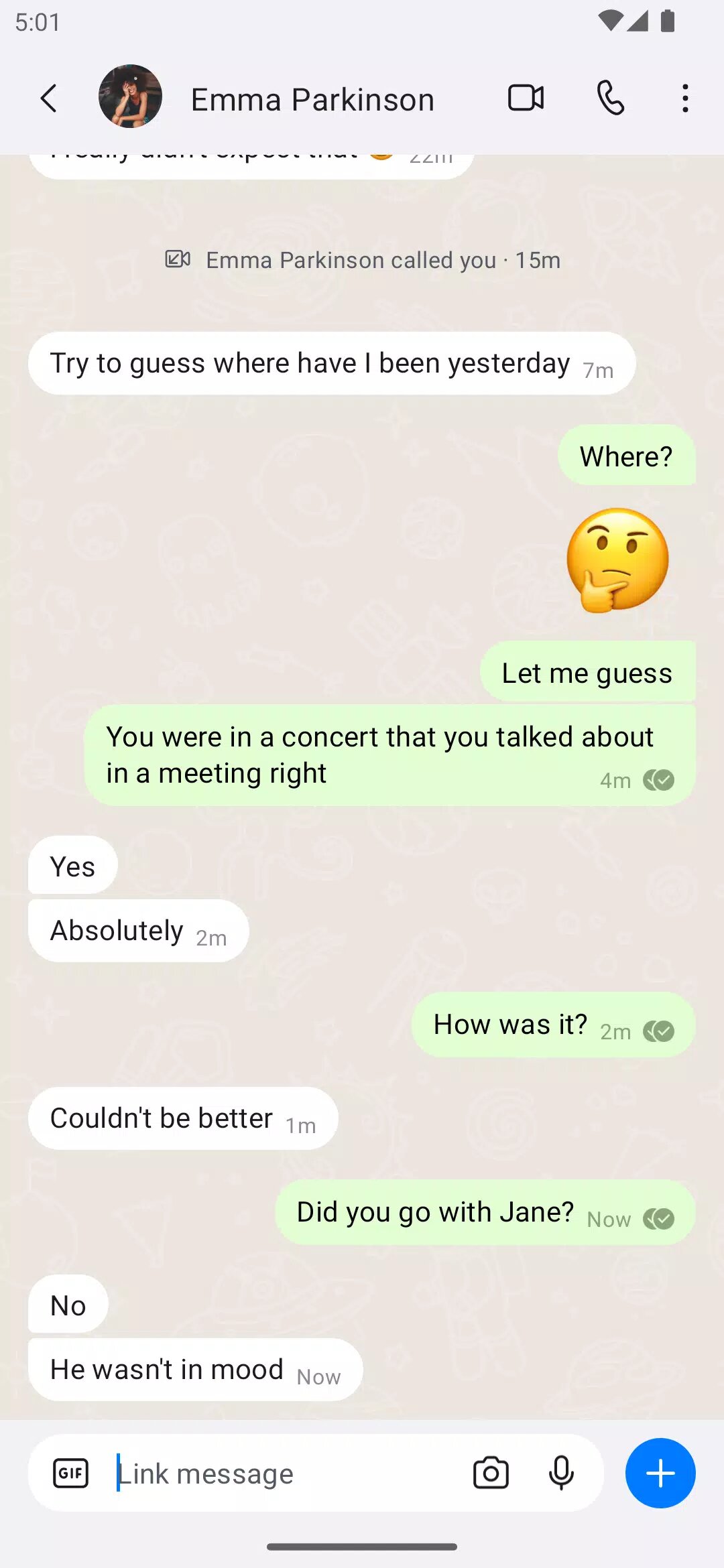Open the GIF picker
Image resolution: width=724 pixels, height=1568 pixels.
pyautogui.click(x=70, y=1474)
